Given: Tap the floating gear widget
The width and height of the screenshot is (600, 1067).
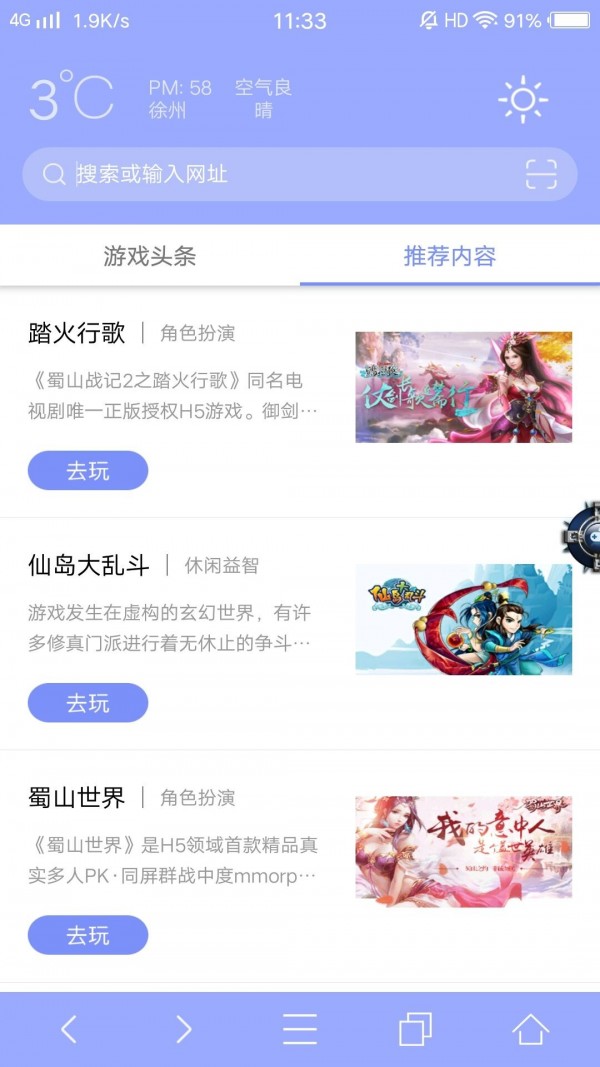Looking at the screenshot, I should [x=584, y=537].
